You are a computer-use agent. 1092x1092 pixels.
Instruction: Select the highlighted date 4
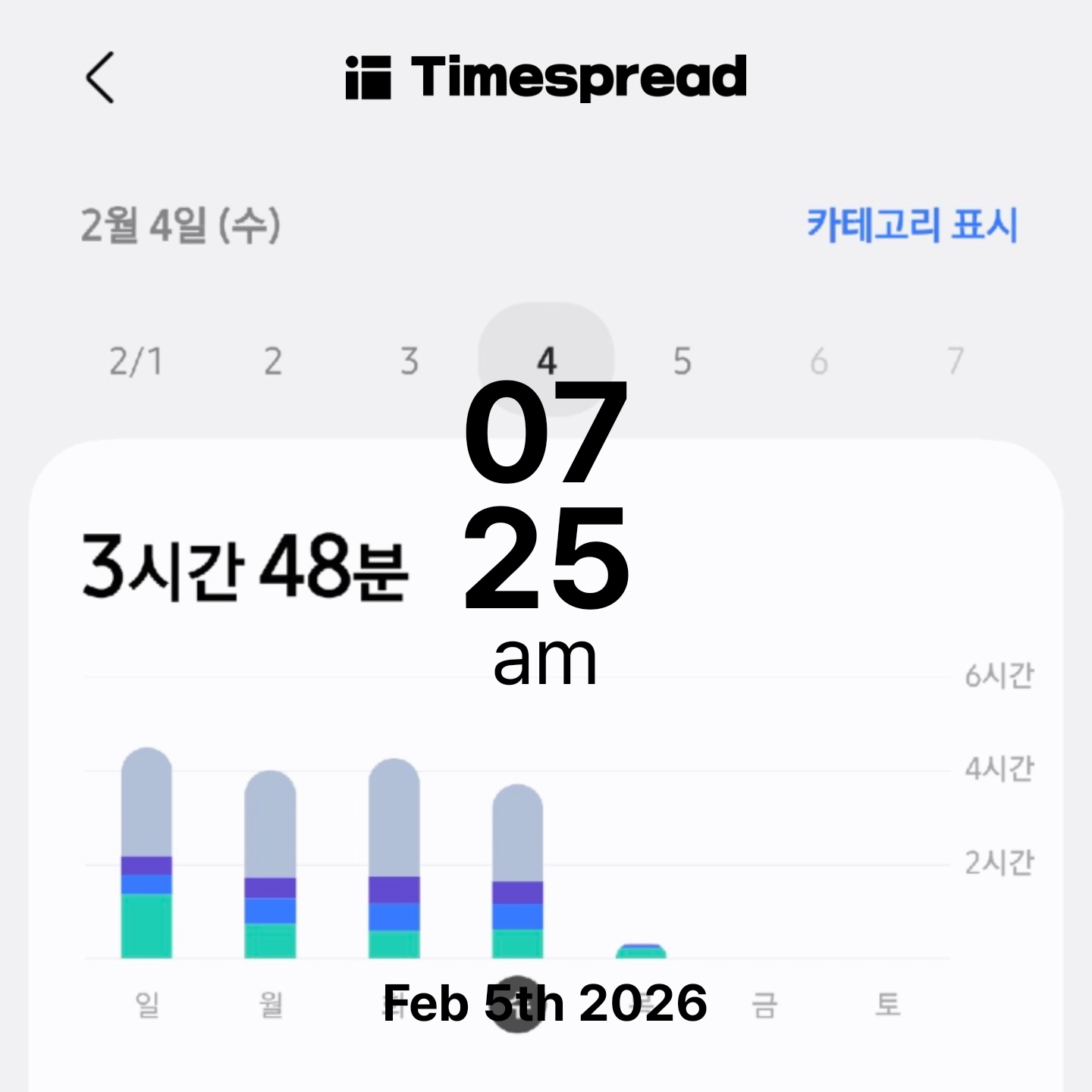[546, 359]
